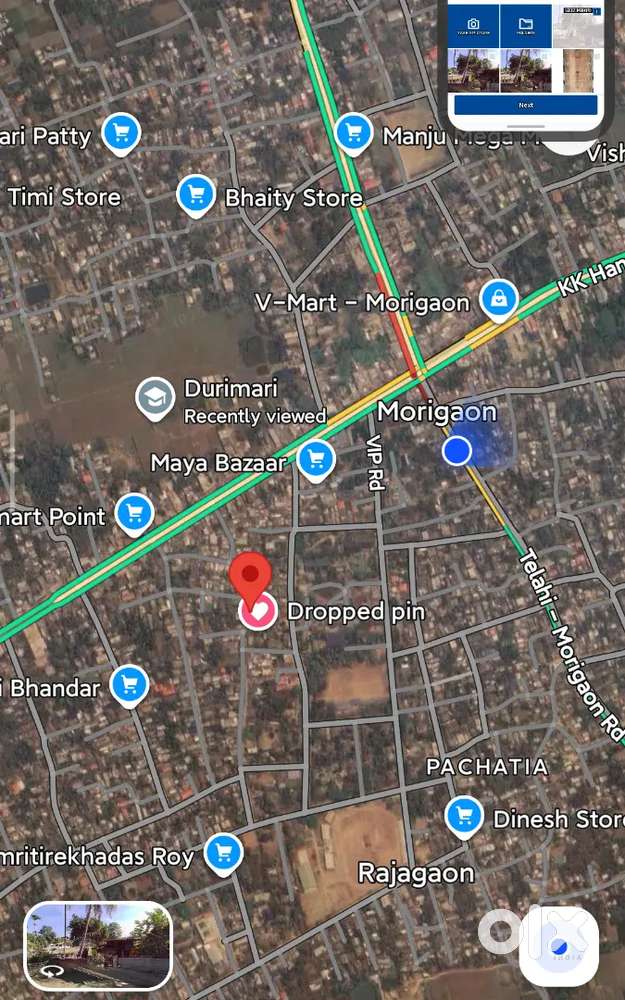
Task: Select the Smritirekhadas Roy shop marker
Action: 223,853
